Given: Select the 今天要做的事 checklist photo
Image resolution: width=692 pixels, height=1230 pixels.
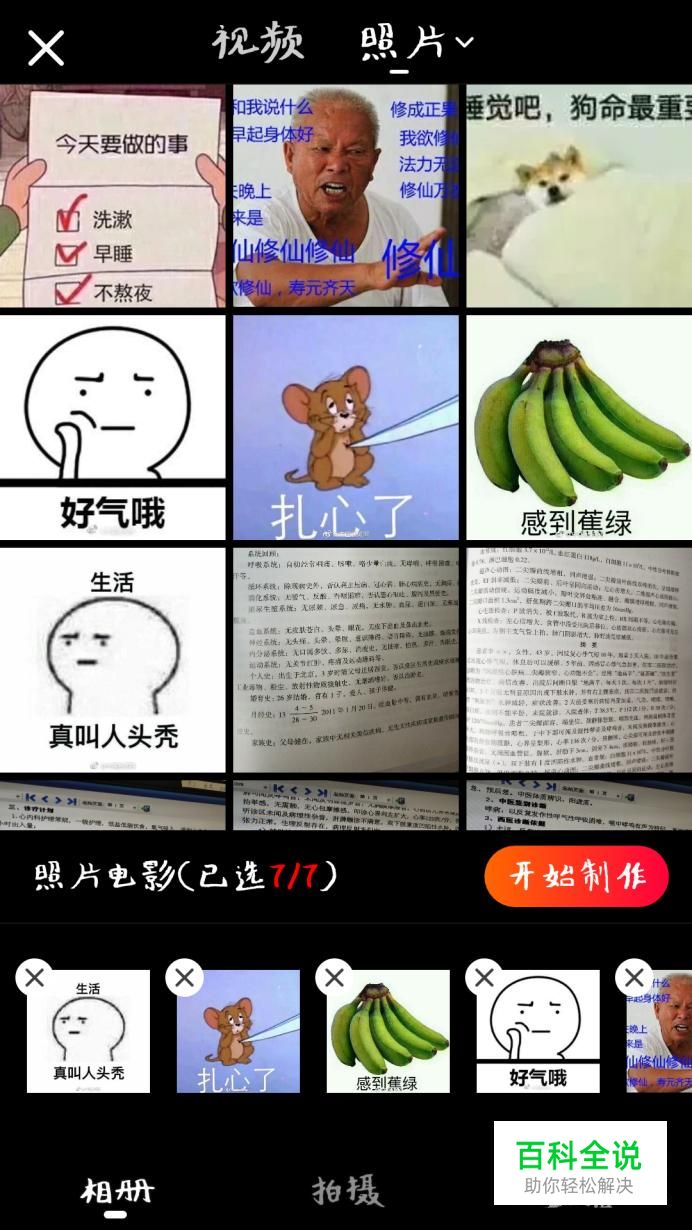Looking at the screenshot, I should 113,196.
